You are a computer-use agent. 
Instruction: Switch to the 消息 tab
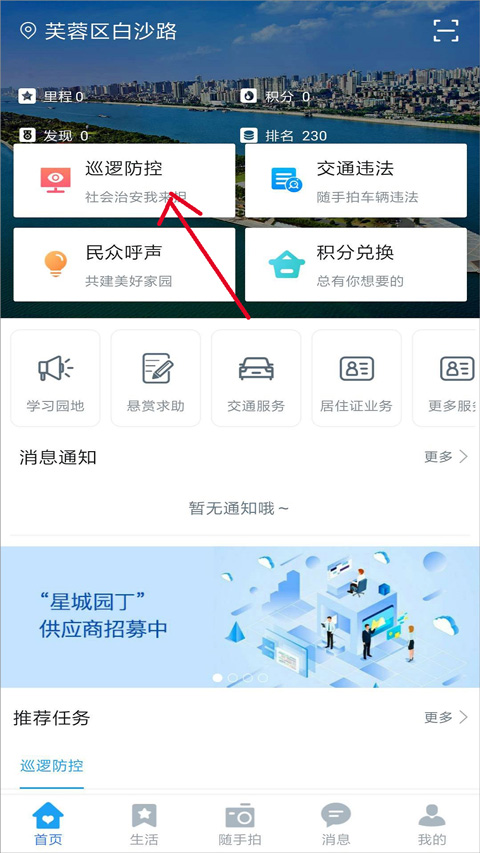(x=336, y=824)
